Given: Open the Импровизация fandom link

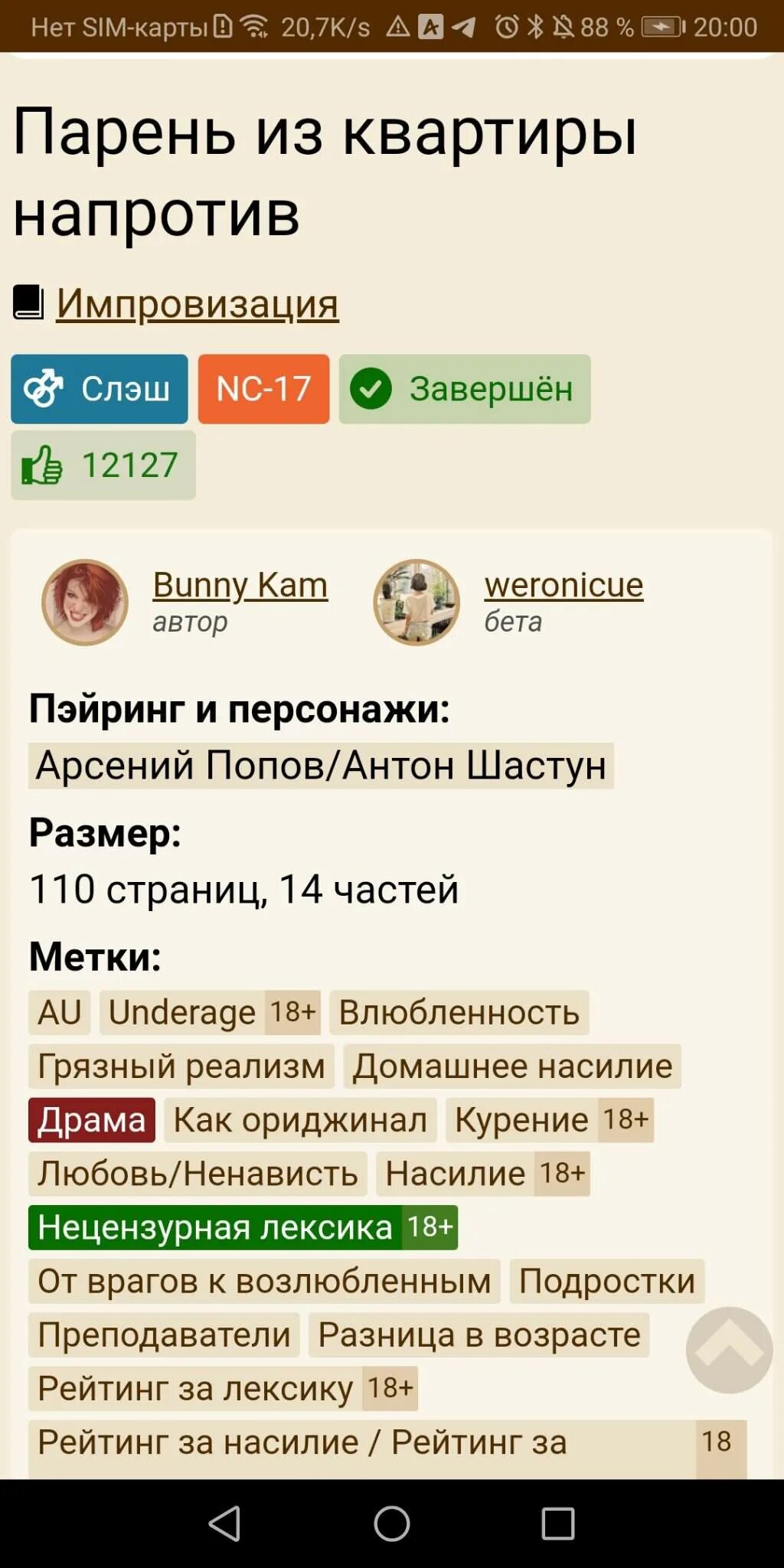Looking at the screenshot, I should tap(197, 304).
